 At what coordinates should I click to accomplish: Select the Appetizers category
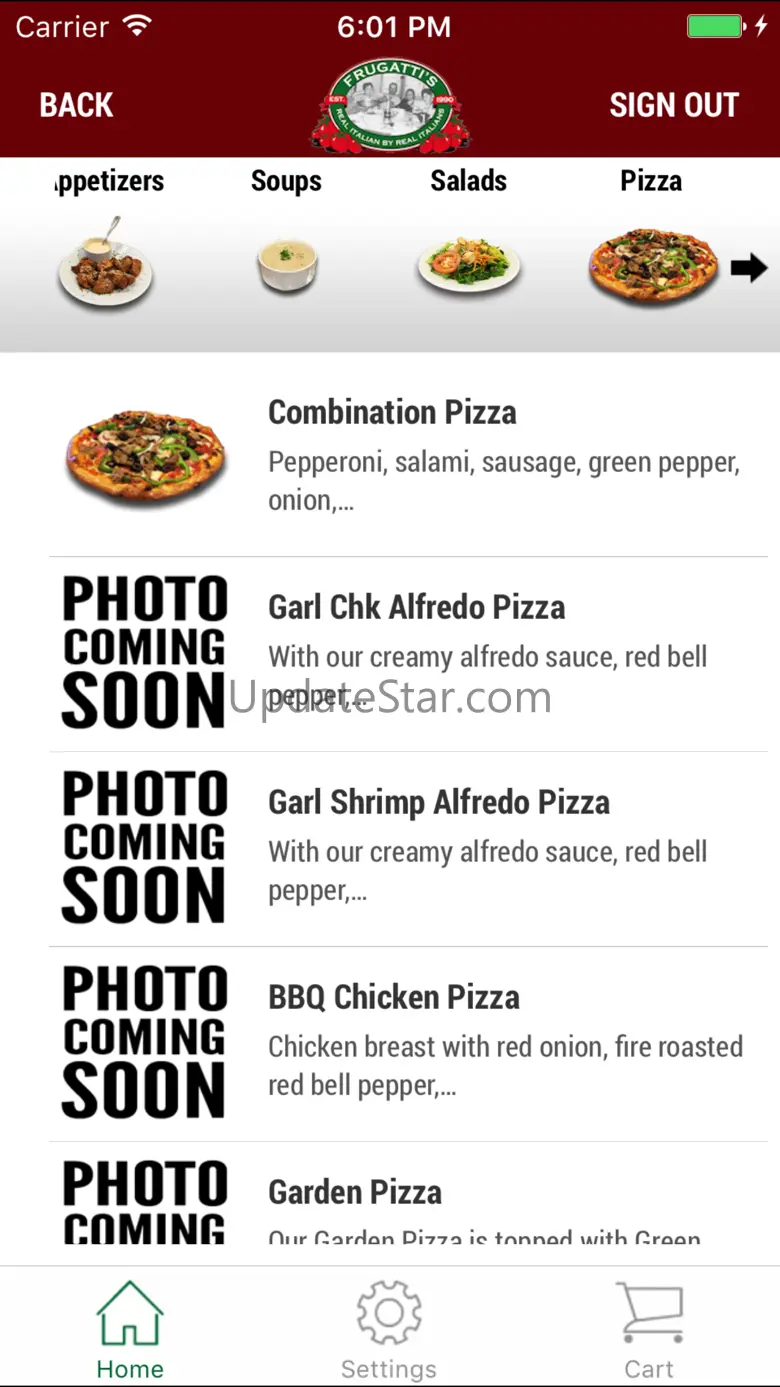[x=106, y=245]
